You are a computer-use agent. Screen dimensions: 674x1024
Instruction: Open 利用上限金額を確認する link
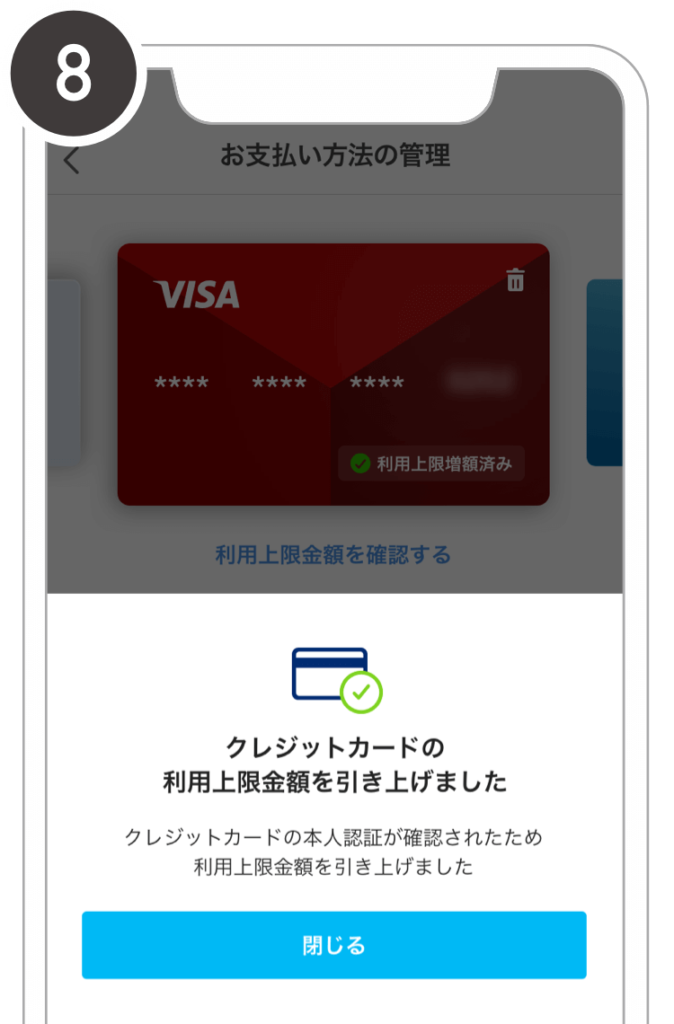pos(333,554)
